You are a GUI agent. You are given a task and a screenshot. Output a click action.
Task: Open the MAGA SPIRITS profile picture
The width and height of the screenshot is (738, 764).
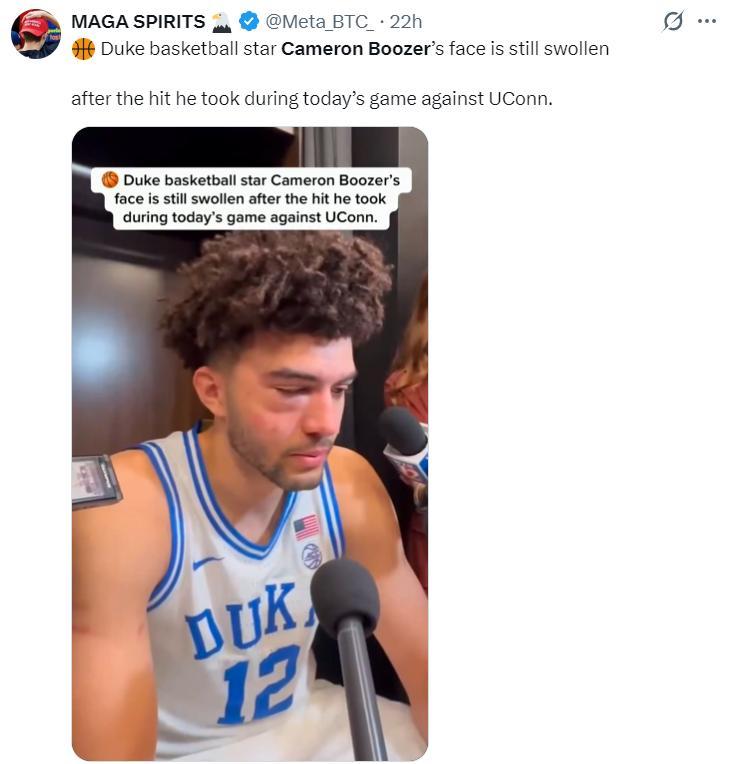[36, 33]
